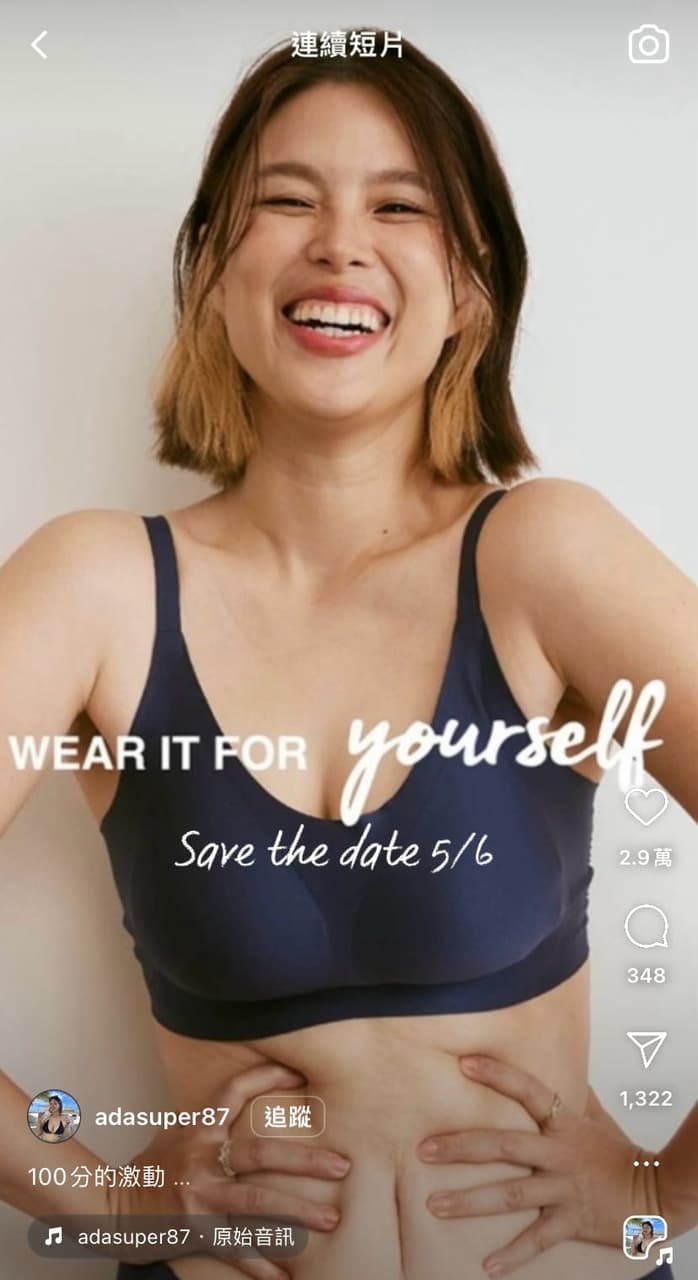Image resolution: width=698 pixels, height=1280 pixels.
Task: Open the camera to create a reel
Action: [x=648, y=44]
